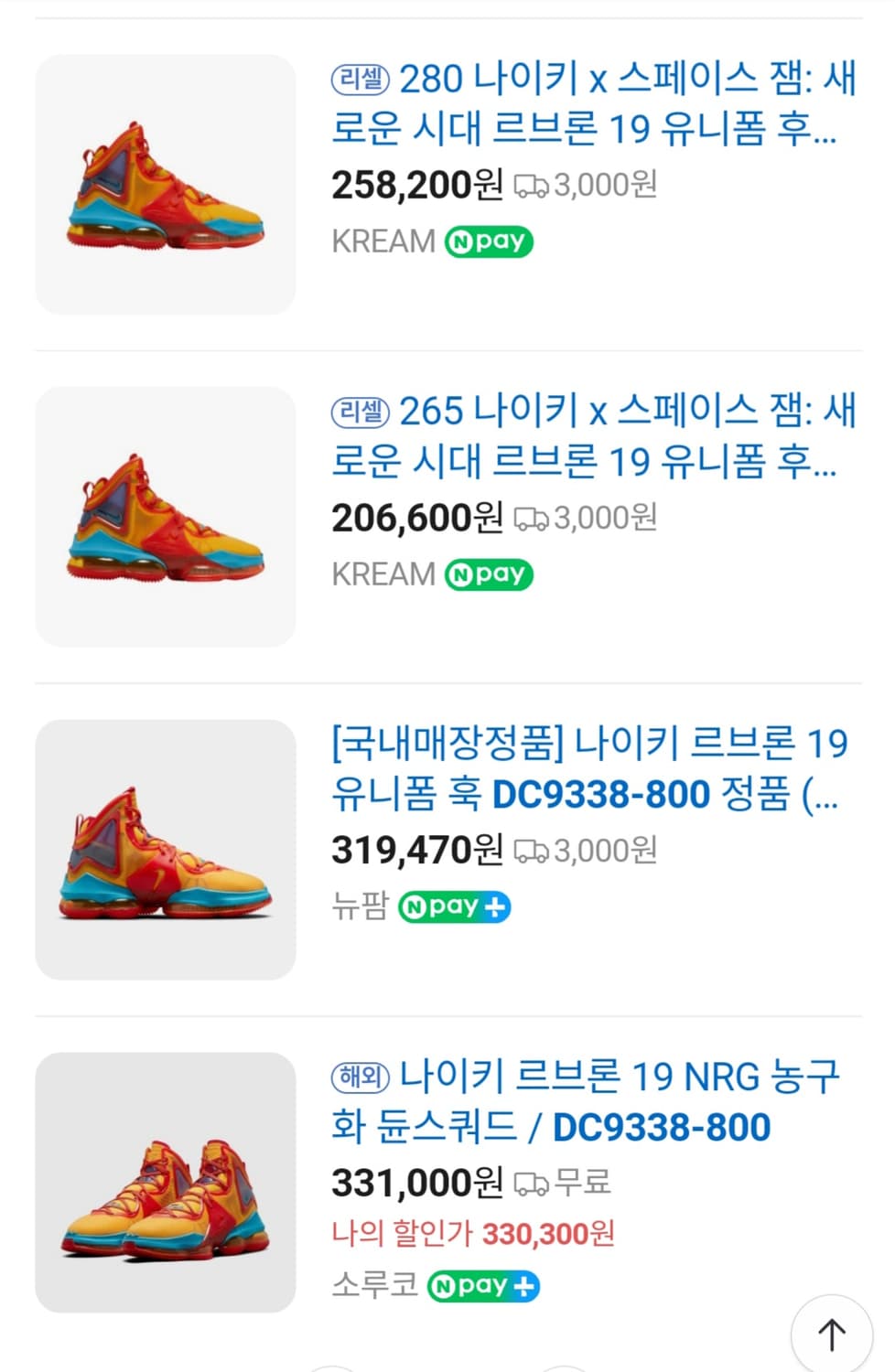Image resolution: width=895 pixels, height=1372 pixels.
Task: Open the KREAM seller link on the first listing
Action: [x=383, y=241]
